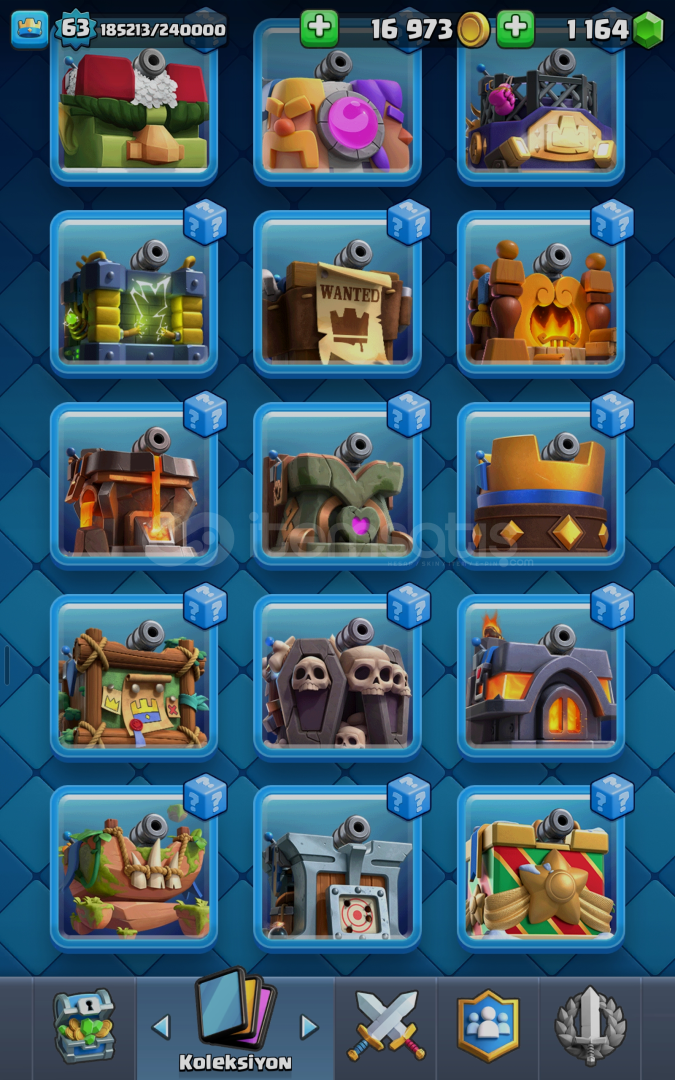Open the shop chest tab
This screenshot has height=1080, width=675.
pos(84,1026)
